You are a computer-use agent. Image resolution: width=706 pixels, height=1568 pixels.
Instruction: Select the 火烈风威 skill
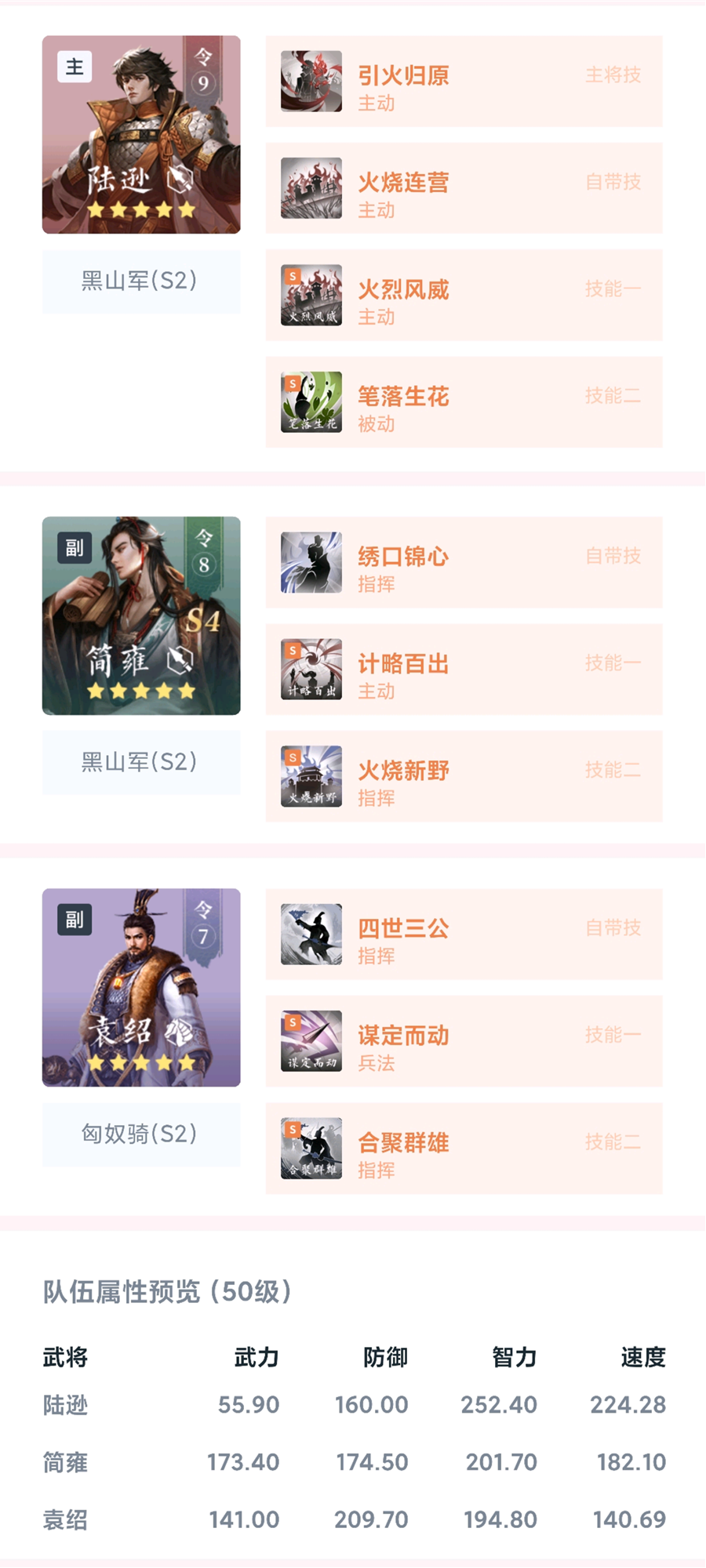tap(464, 295)
